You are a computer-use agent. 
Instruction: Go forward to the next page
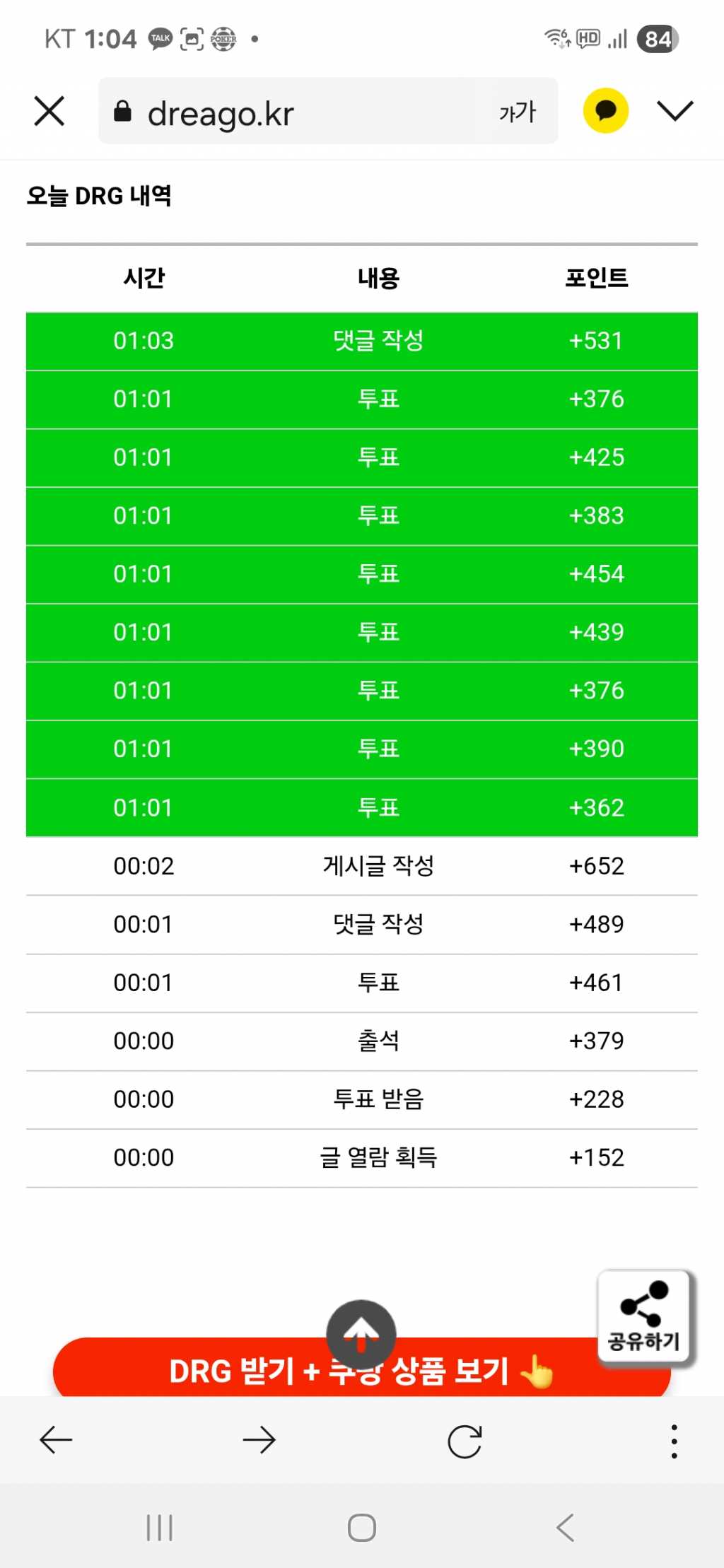(259, 1440)
